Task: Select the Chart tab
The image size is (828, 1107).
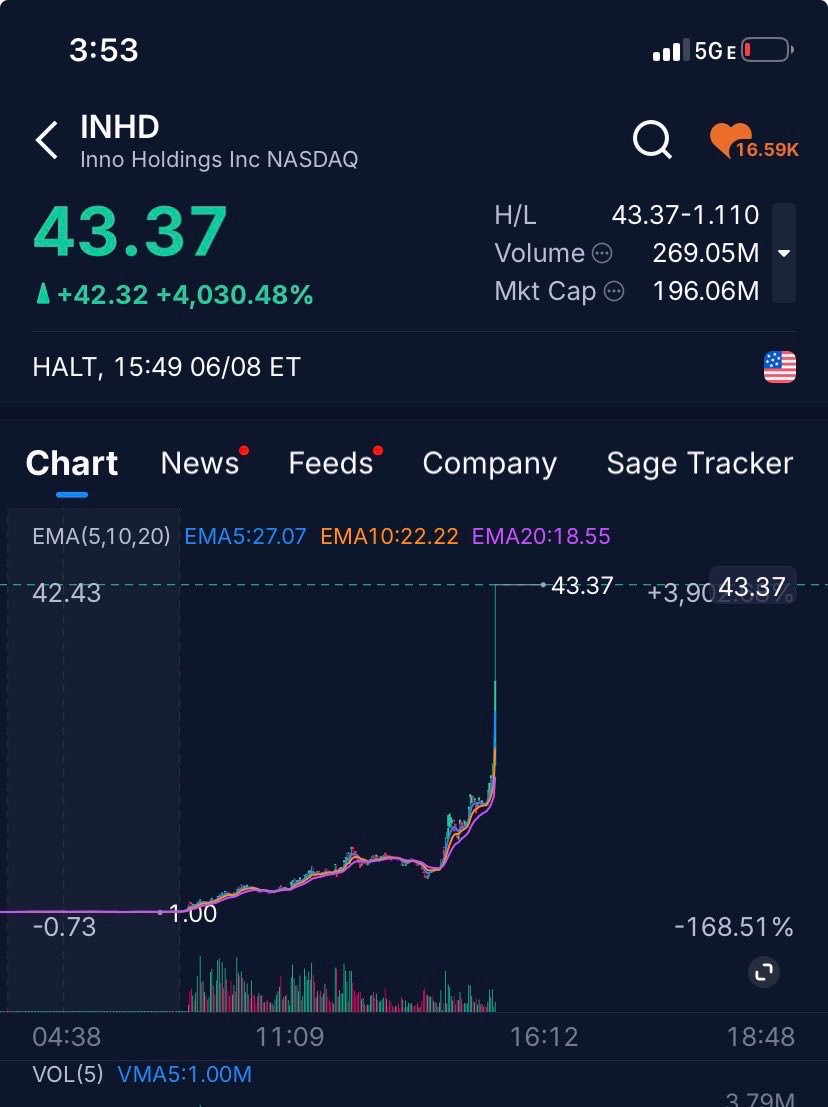Action: [x=72, y=463]
